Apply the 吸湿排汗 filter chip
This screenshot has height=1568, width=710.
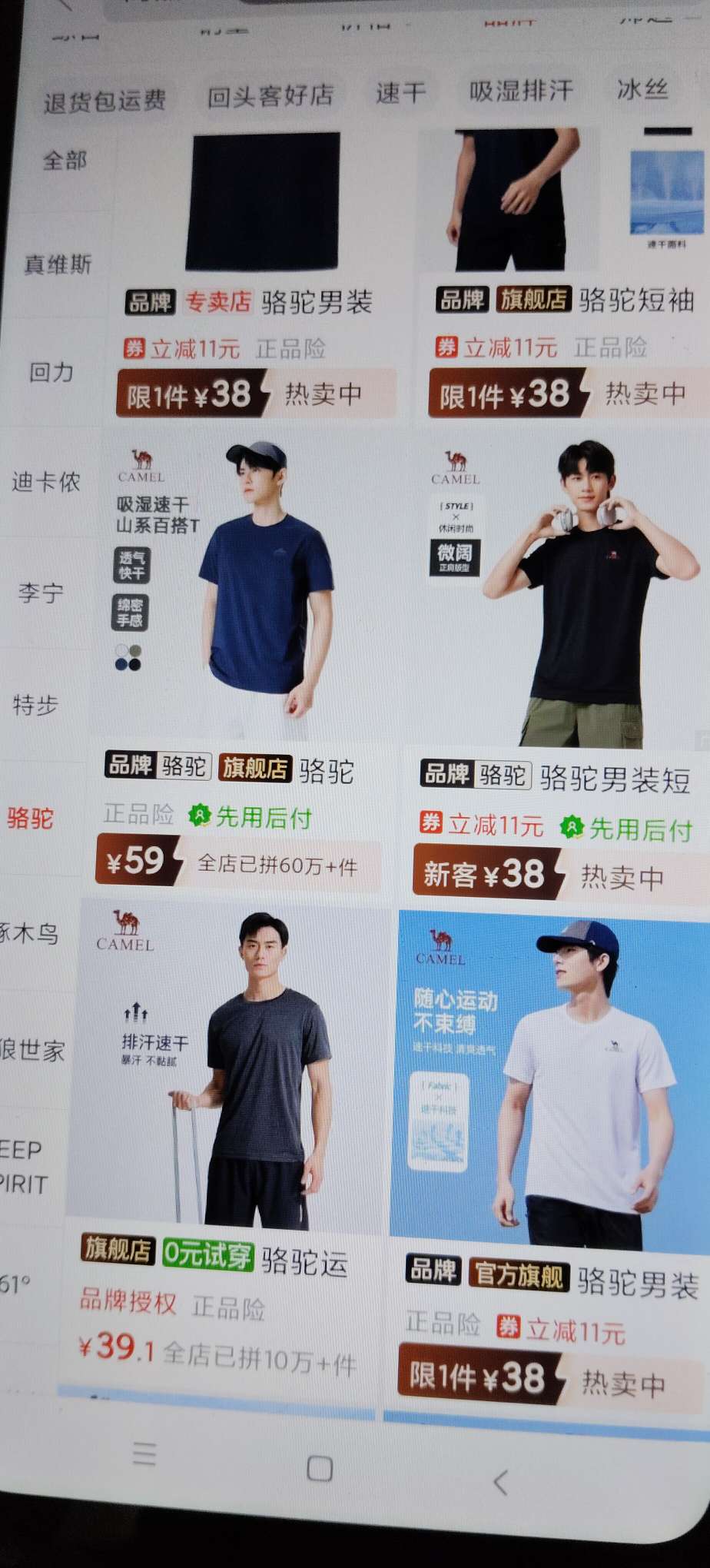tap(521, 91)
